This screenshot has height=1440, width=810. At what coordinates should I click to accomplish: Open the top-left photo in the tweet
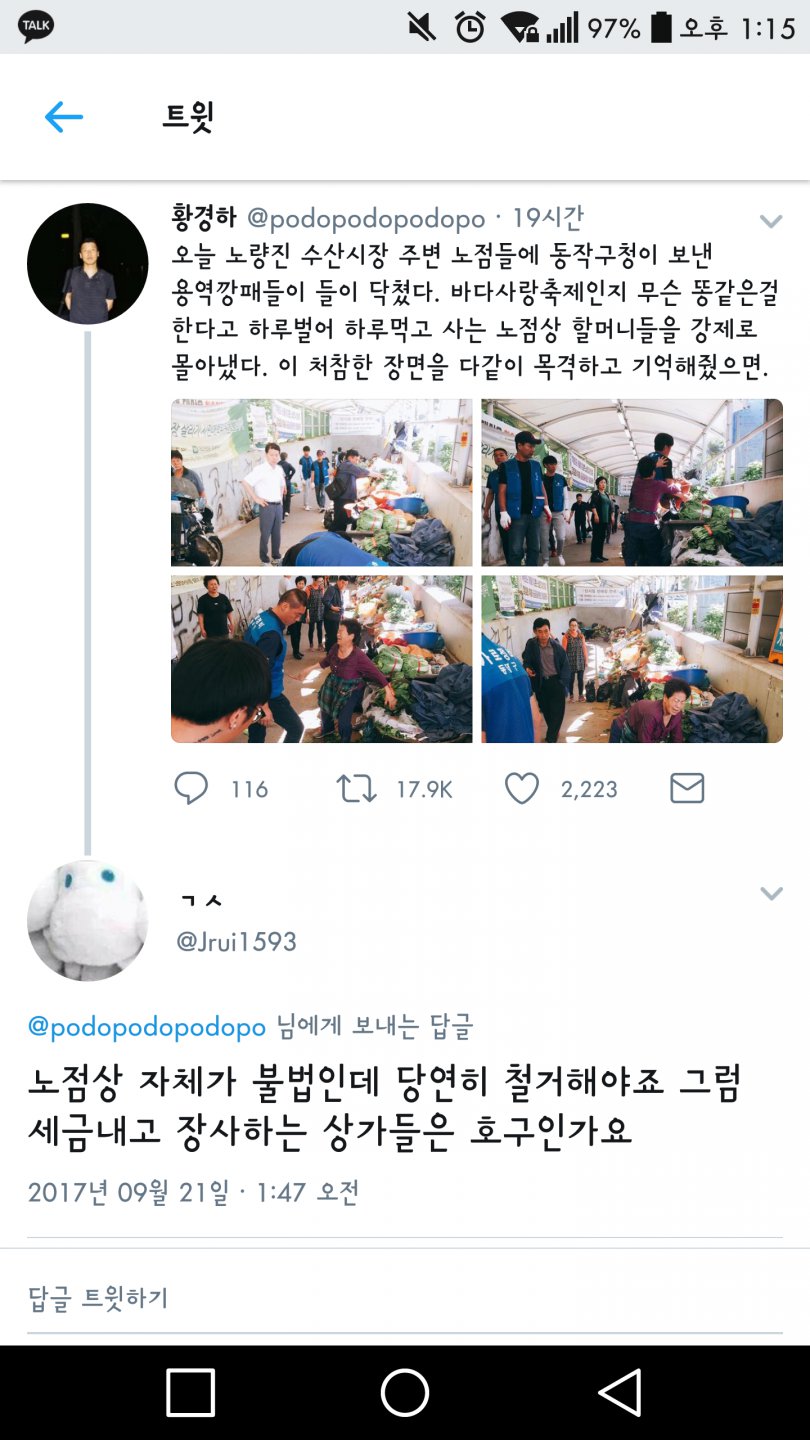click(321, 482)
